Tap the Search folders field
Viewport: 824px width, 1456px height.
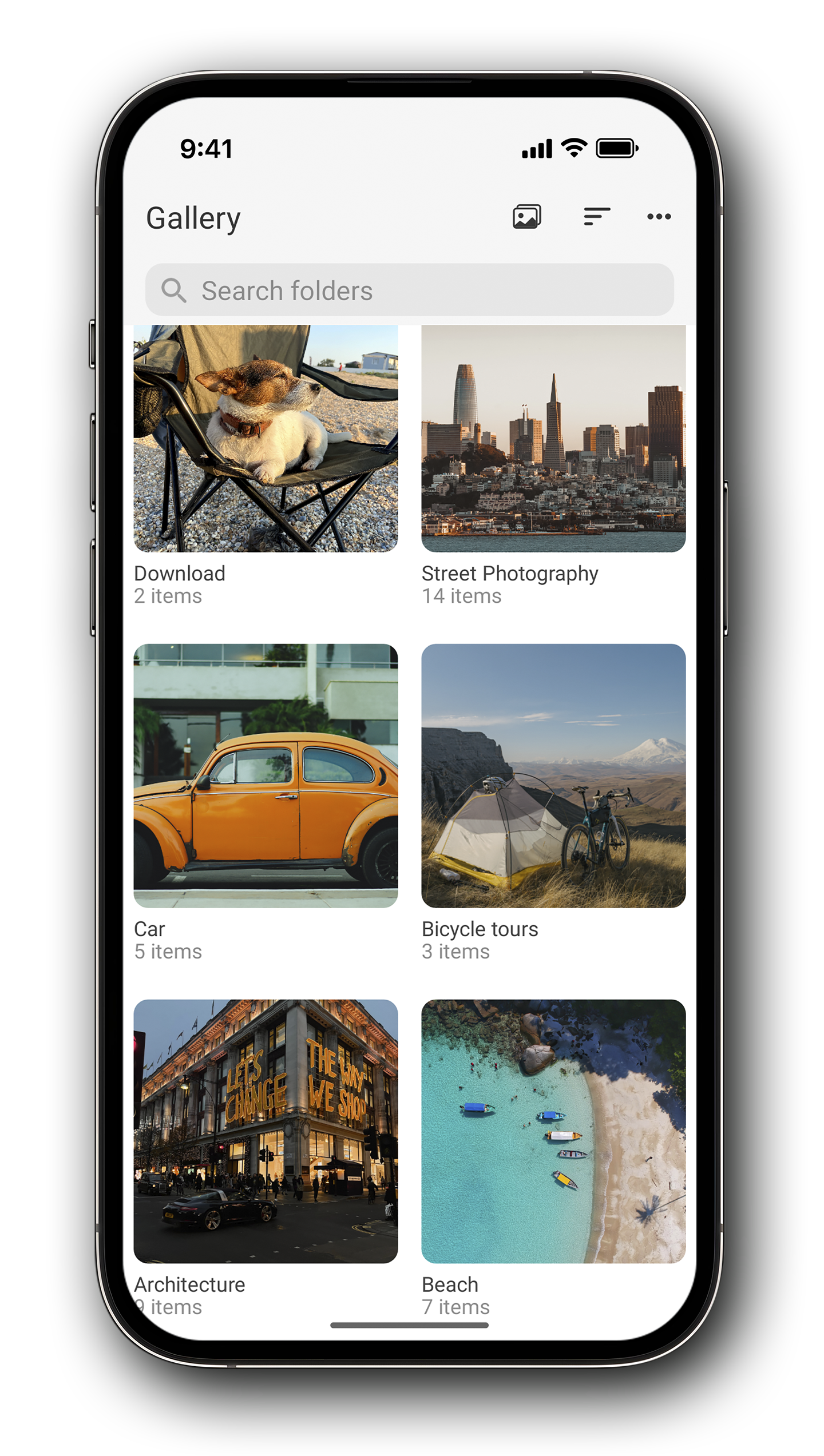pyautogui.click(x=409, y=290)
